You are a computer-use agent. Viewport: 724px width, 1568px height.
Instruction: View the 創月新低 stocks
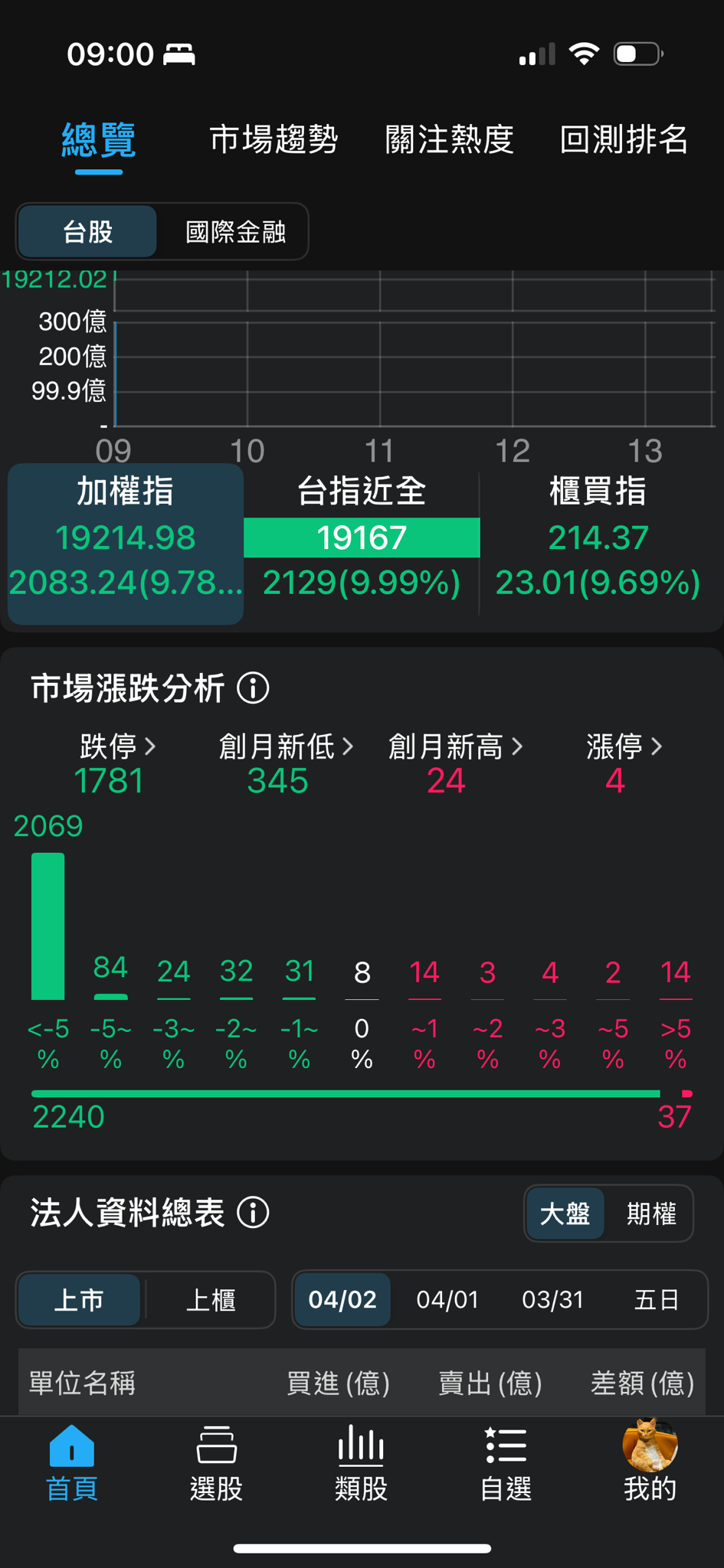pos(285,746)
